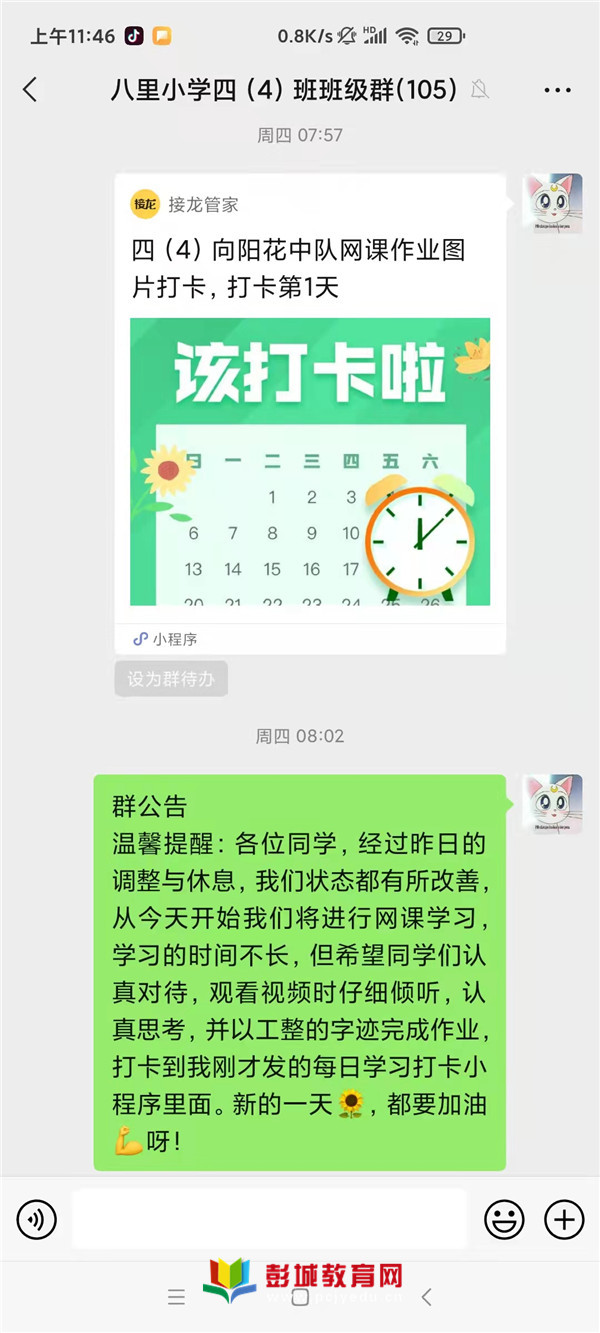The width and height of the screenshot is (600, 1333).
Task: Tap the system back navigation button
Action: [x=427, y=1298]
